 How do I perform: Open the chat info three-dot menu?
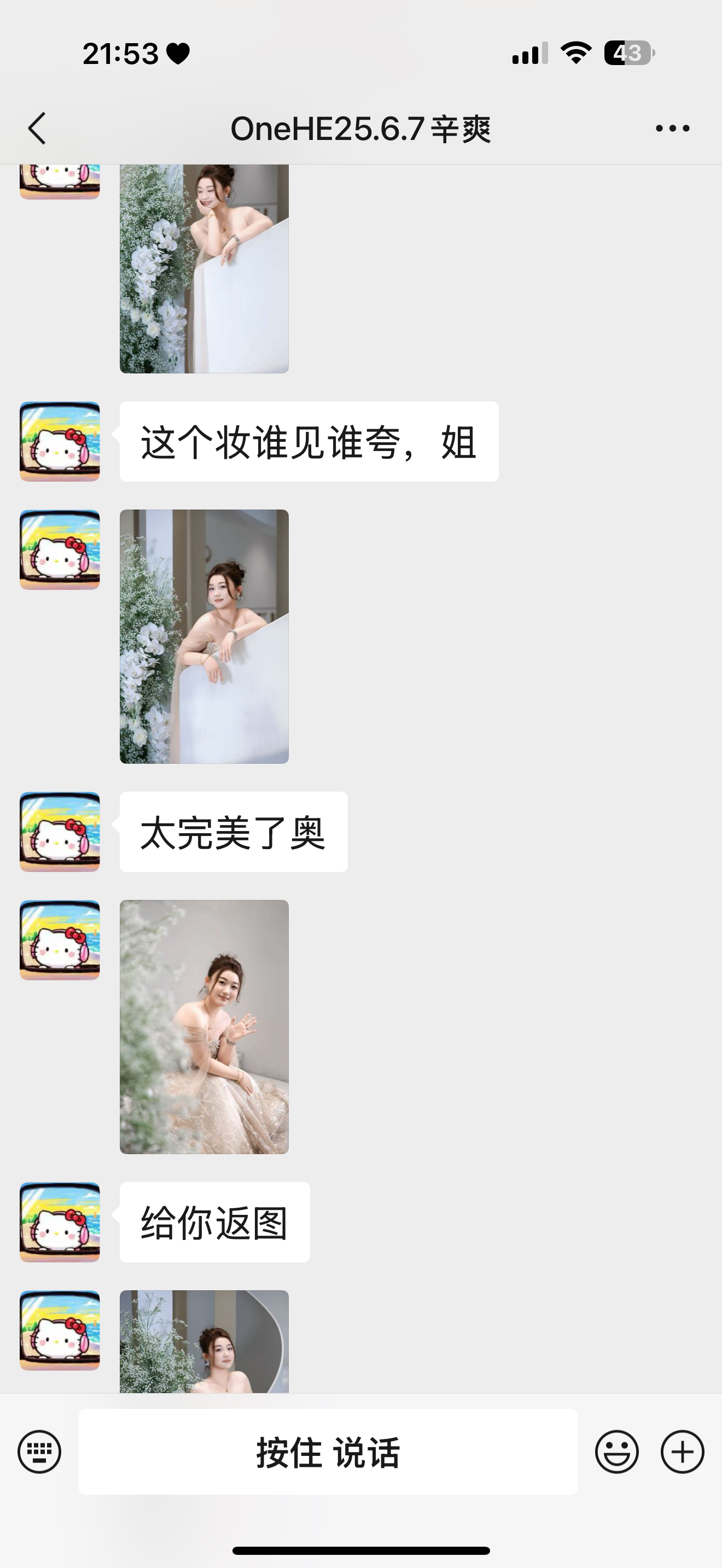pos(672,128)
